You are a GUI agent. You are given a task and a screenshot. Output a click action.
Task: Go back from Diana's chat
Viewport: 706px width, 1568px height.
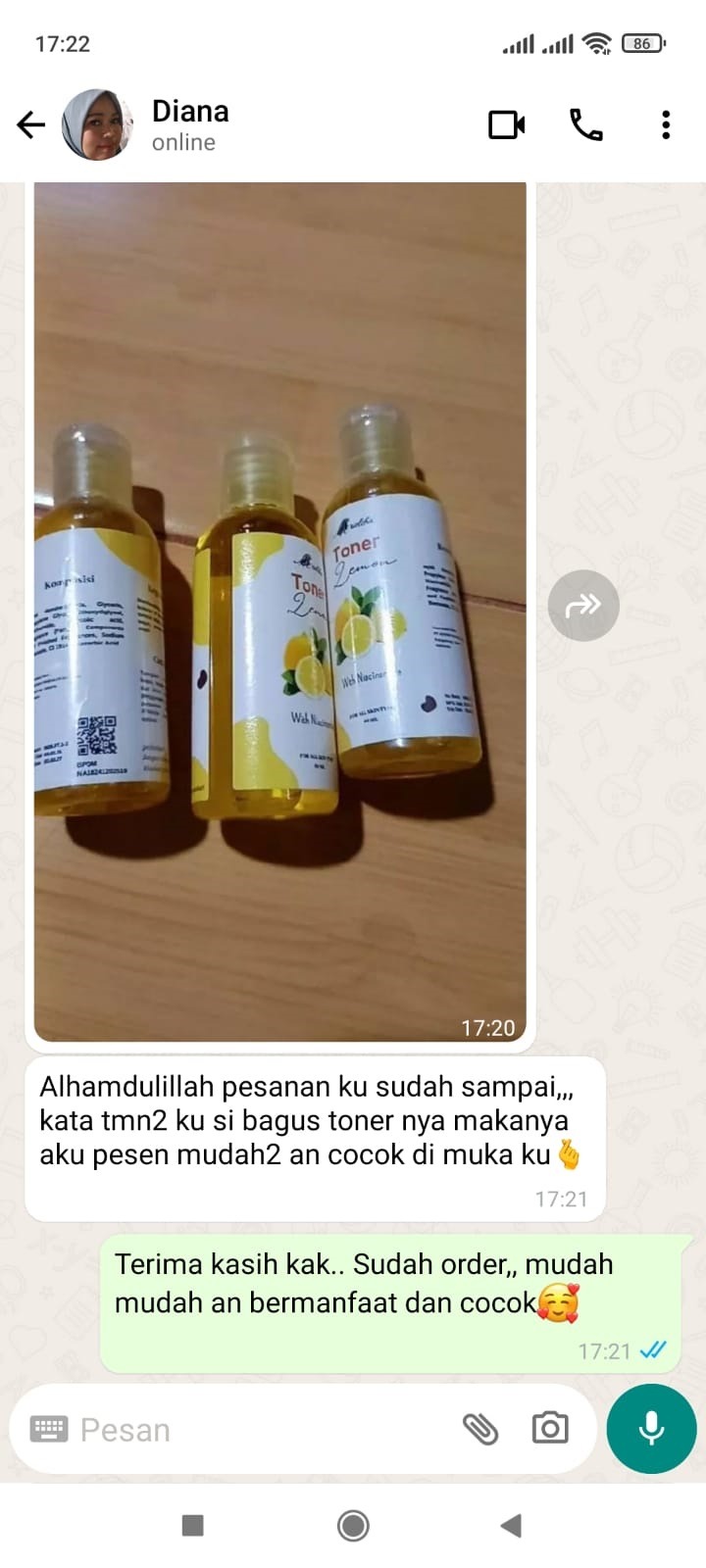[31, 124]
